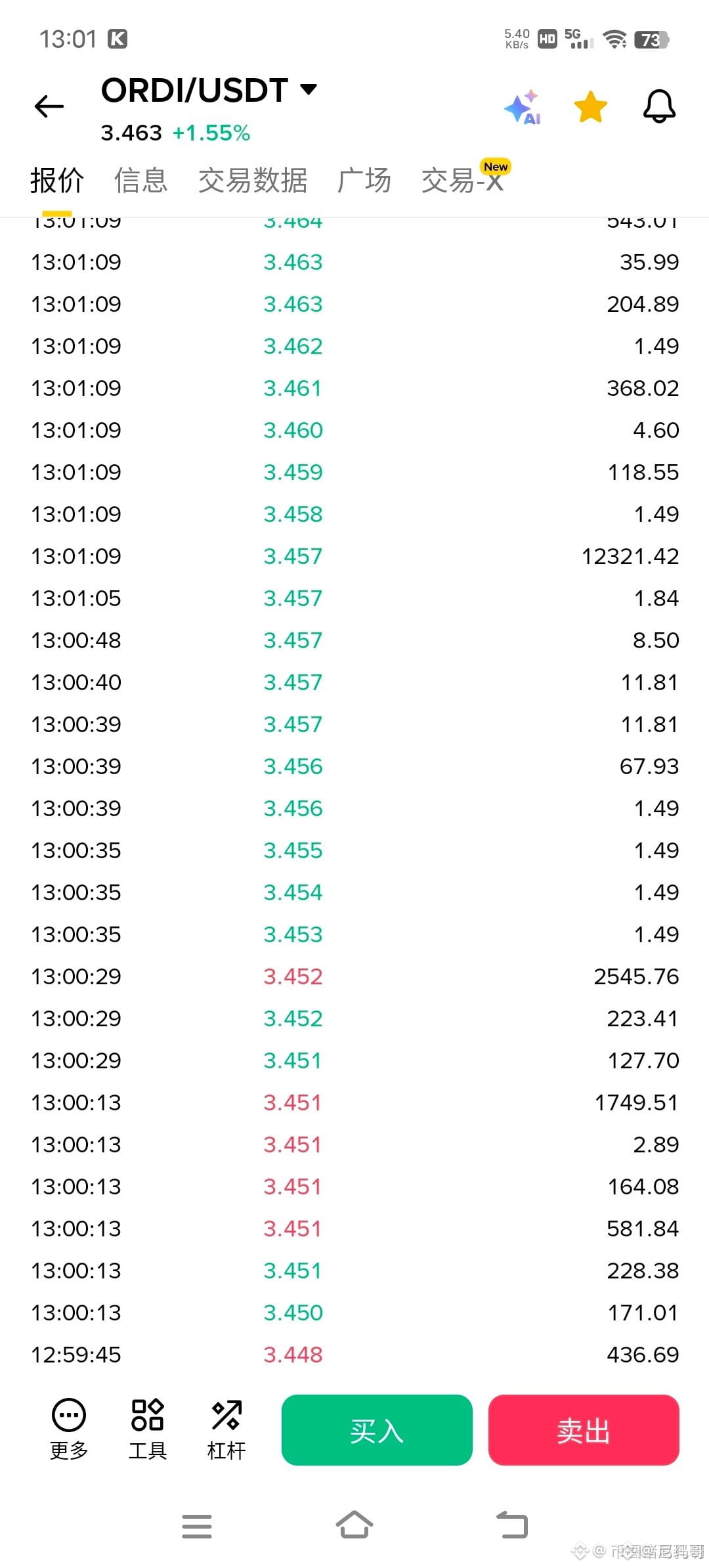Tap the red 卖出 button

tap(584, 1429)
